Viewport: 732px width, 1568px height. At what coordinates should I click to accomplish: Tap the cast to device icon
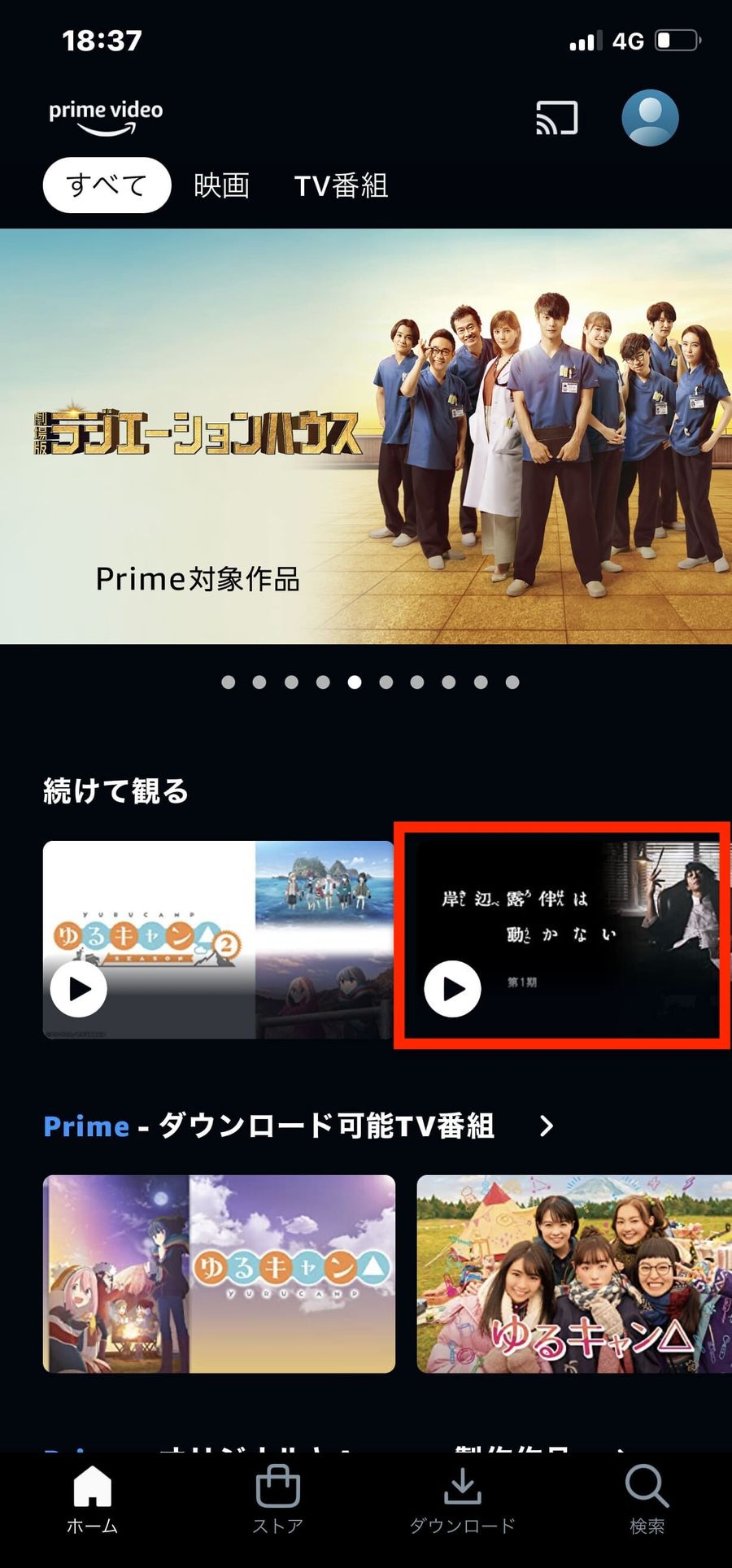pyautogui.click(x=557, y=118)
